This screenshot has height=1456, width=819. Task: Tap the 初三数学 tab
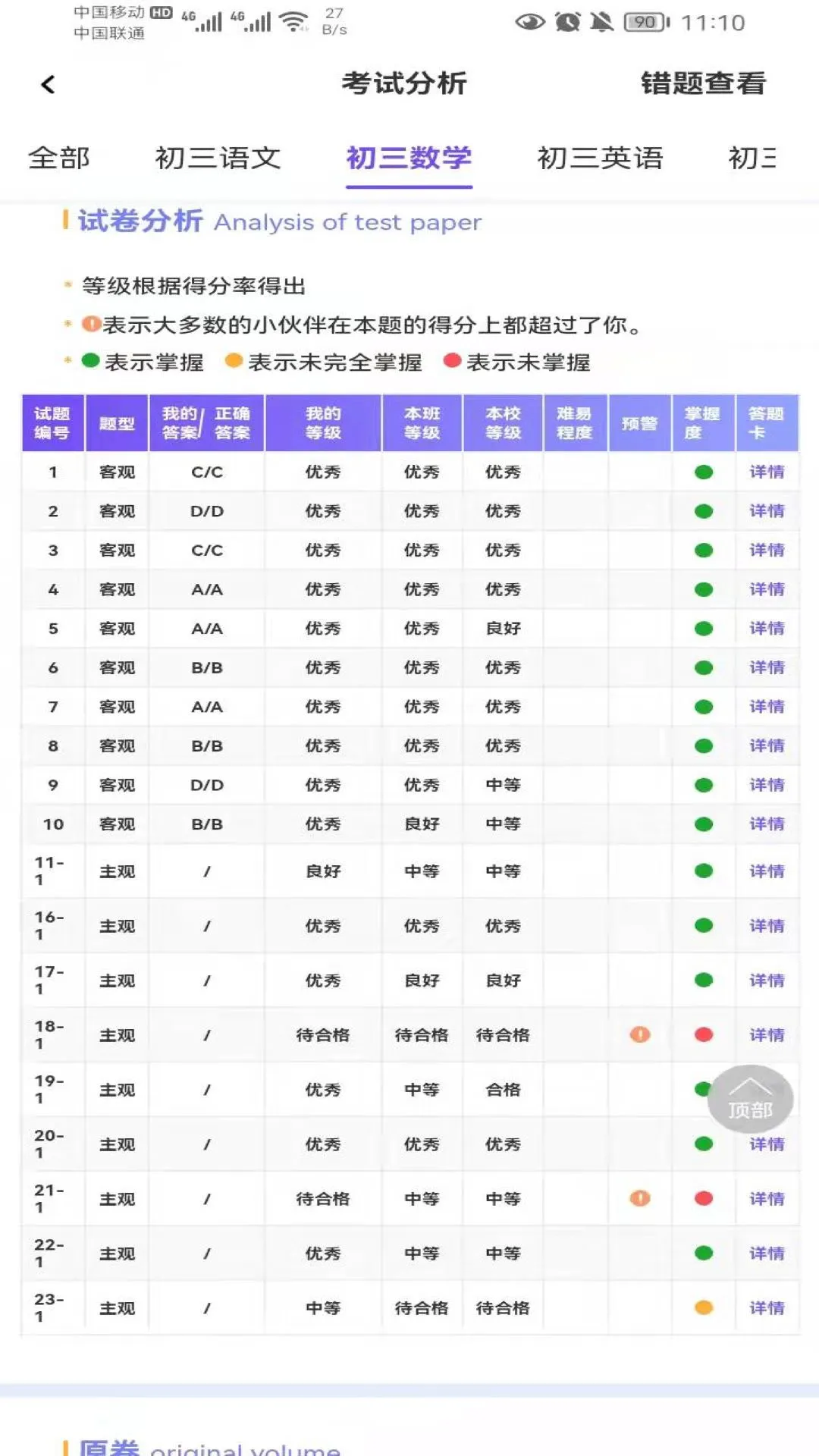409,158
